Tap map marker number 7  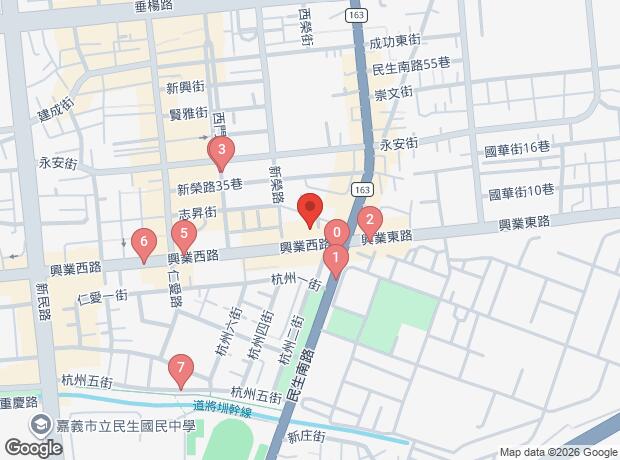point(180,368)
